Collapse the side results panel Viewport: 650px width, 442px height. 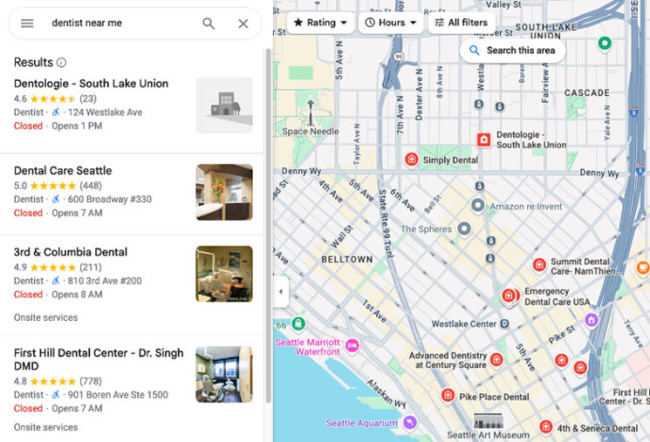point(280,291)
